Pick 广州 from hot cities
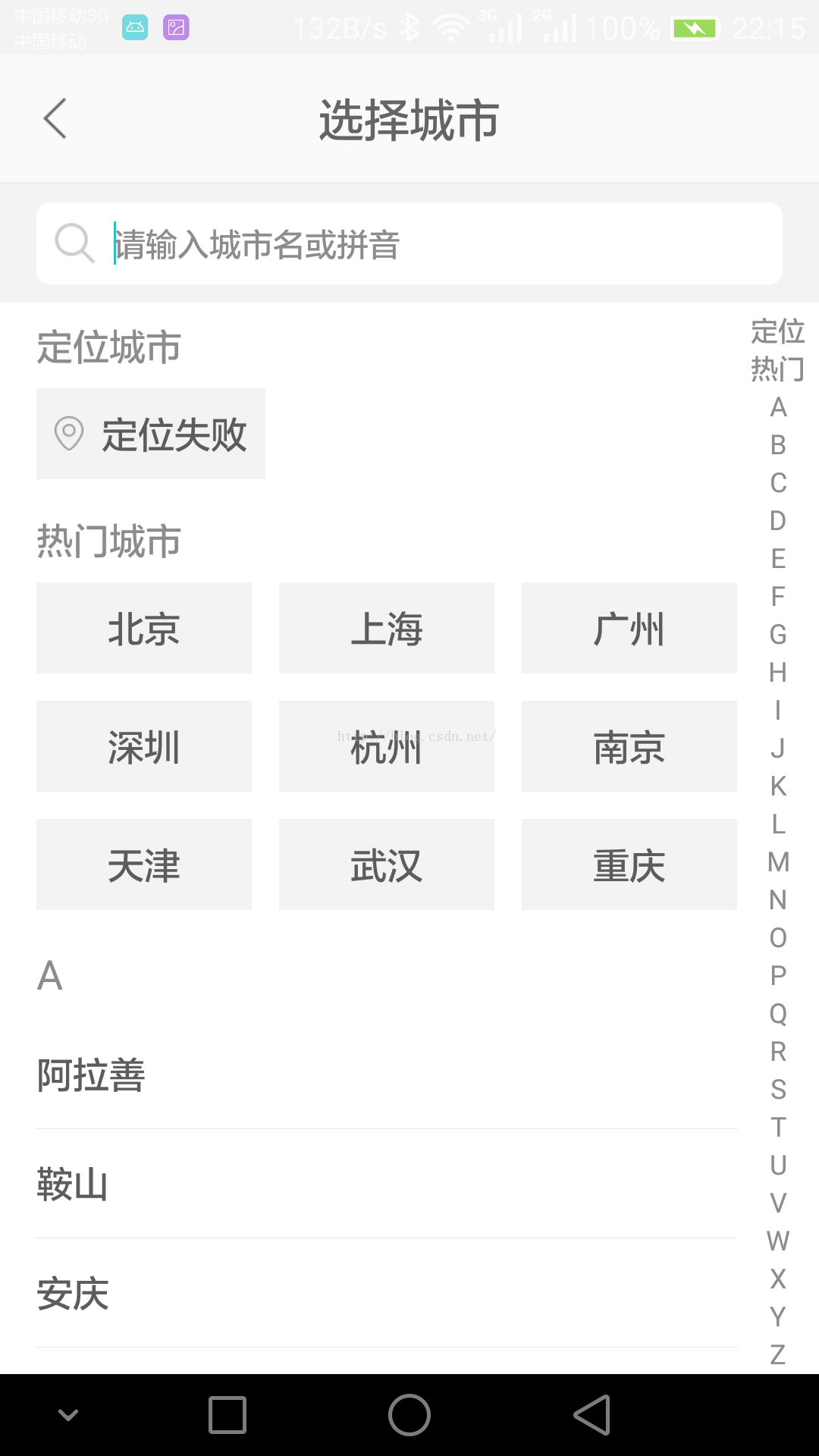The width and height of the screenshot is (819, 1456). pos(629,628)
